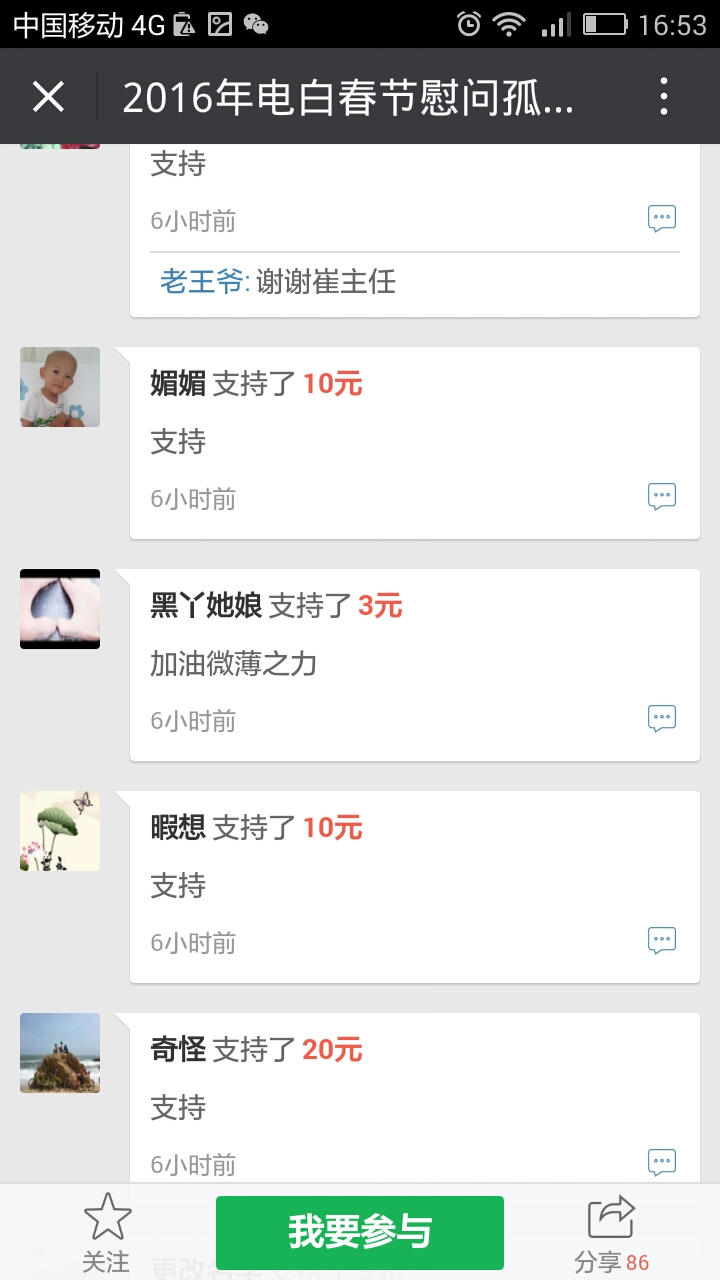Share this campaign via 分享
720x1280 pixels.
tap(611, 1232)
